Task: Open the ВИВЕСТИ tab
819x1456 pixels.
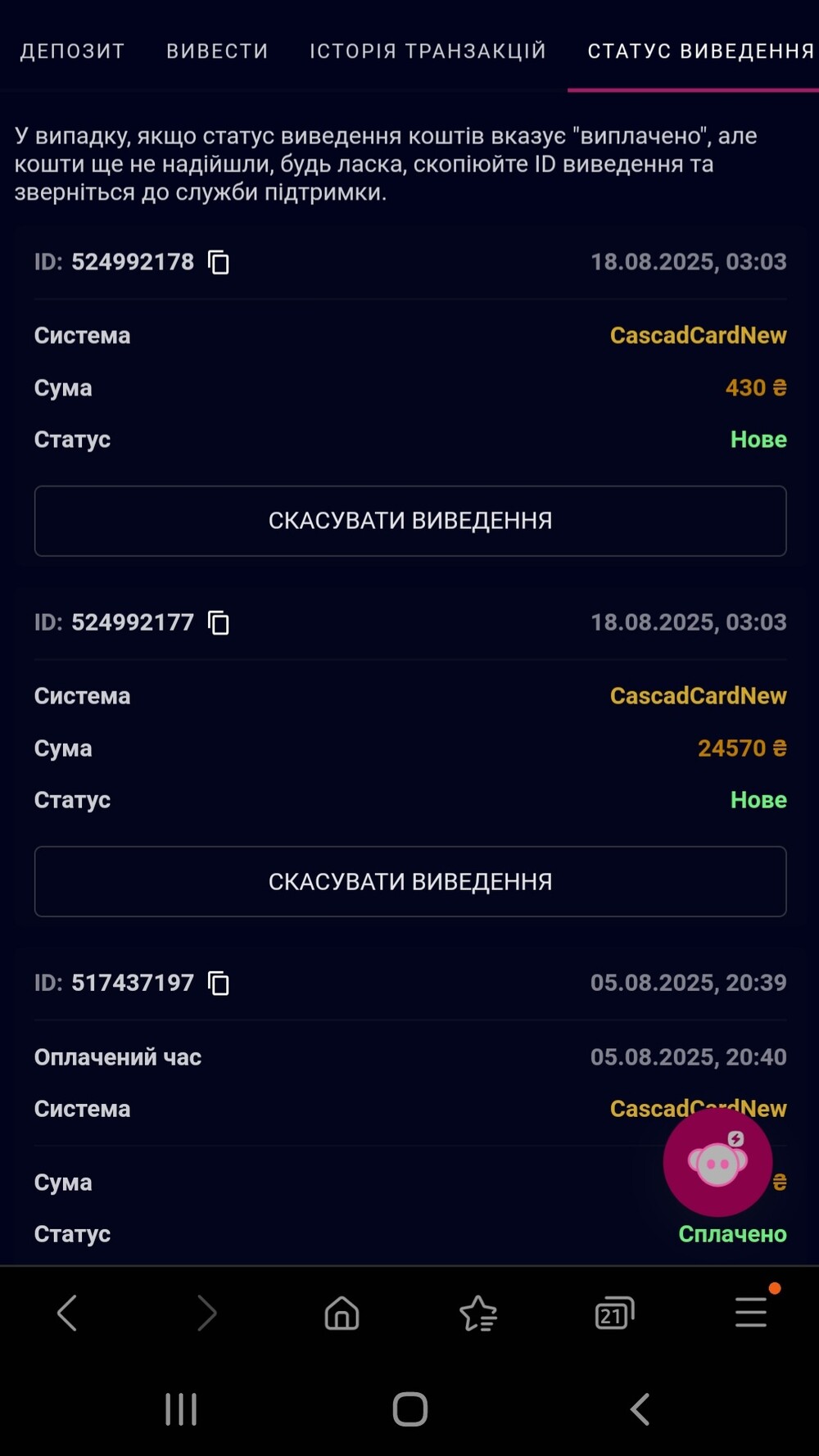Action: [x=217, y=51]
